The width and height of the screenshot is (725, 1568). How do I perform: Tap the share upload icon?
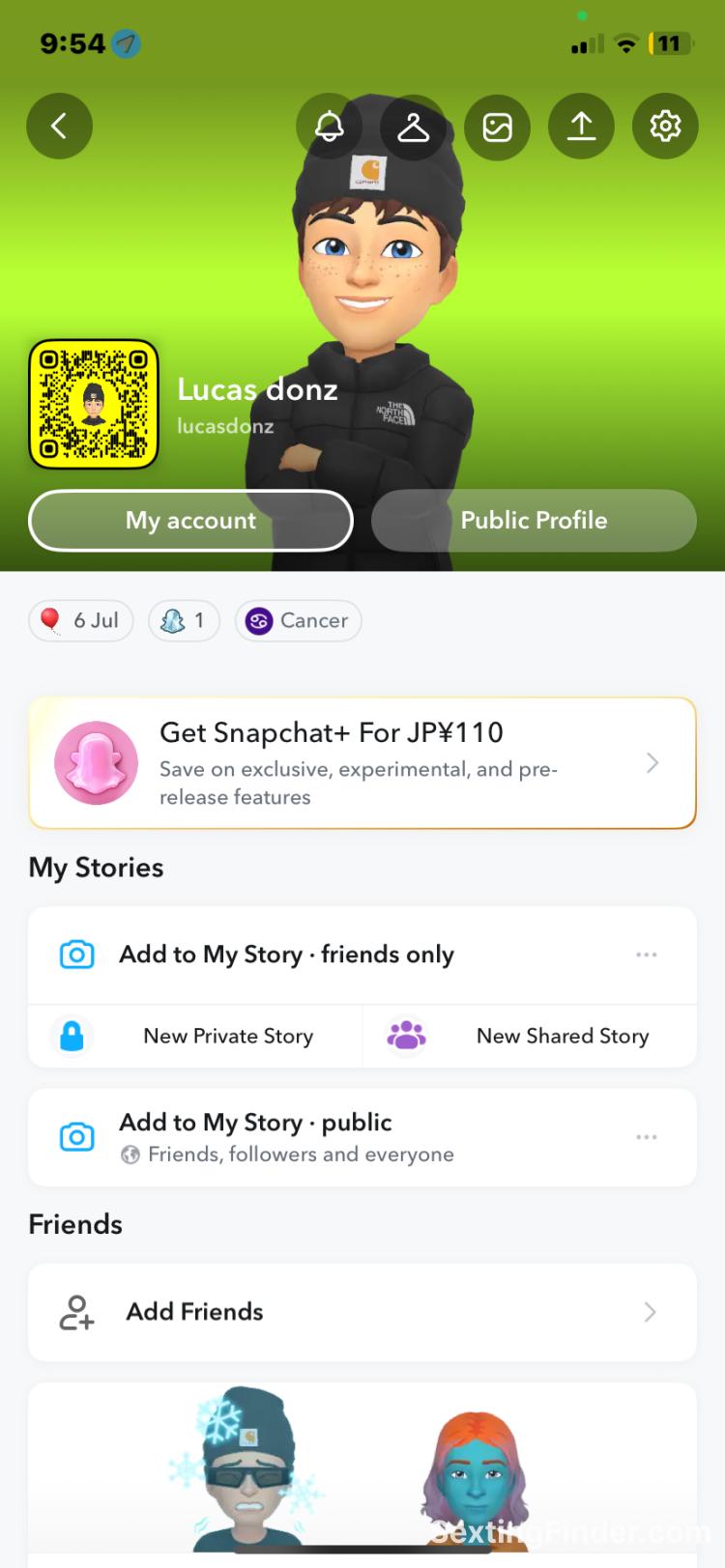coord(581,127)
